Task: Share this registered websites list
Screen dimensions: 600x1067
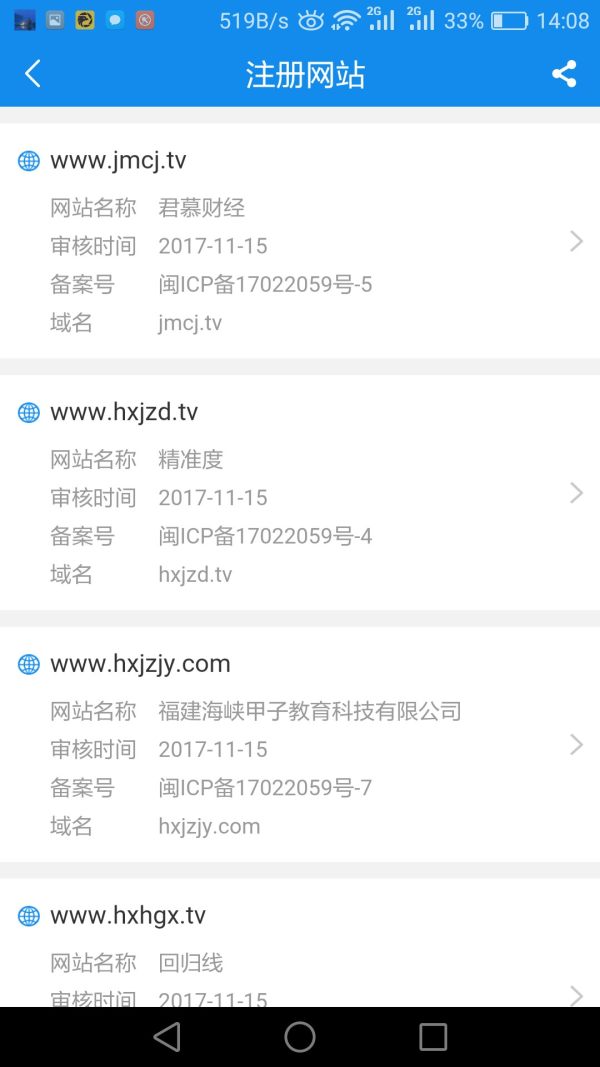Action: pos(564,74)
